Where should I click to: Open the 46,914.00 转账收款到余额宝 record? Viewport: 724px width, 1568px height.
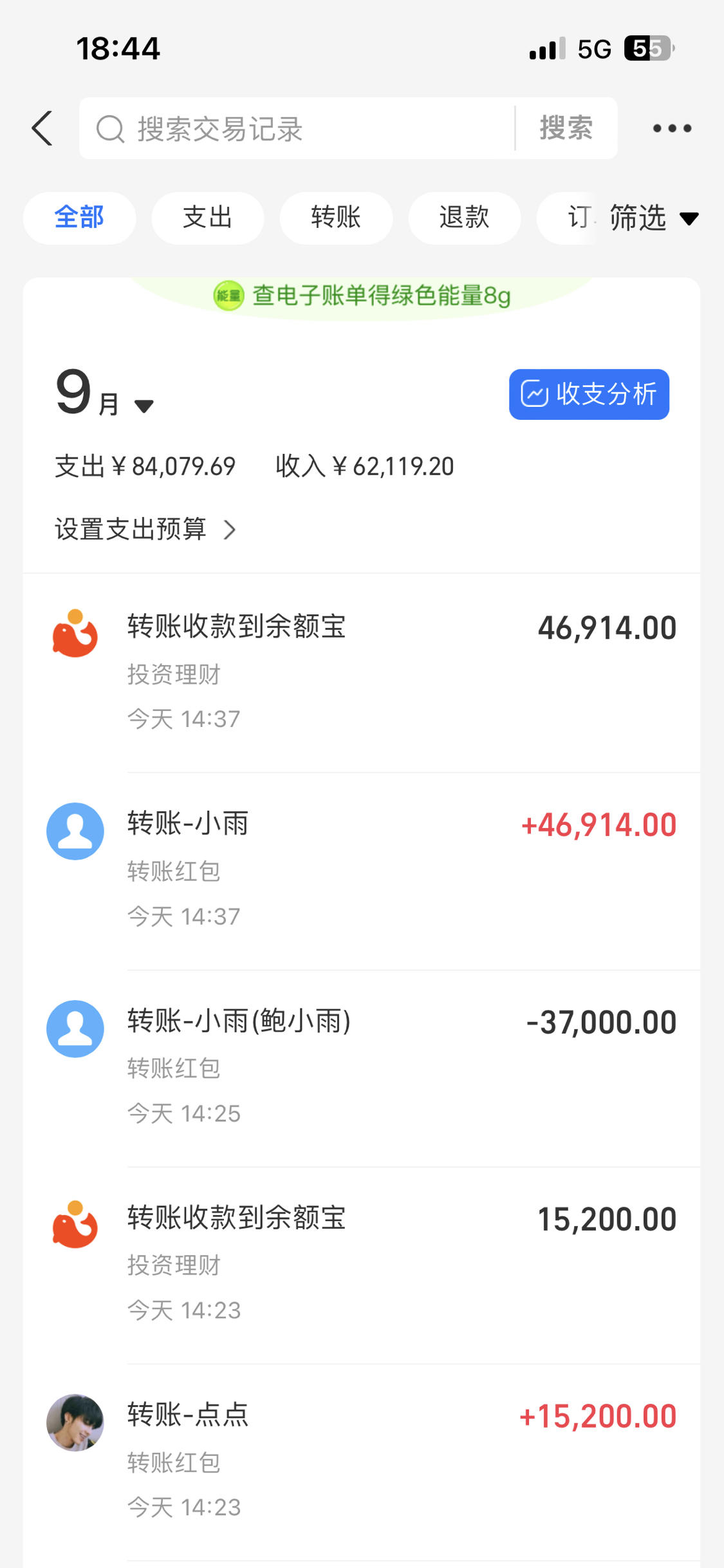[x=362, y=673]
